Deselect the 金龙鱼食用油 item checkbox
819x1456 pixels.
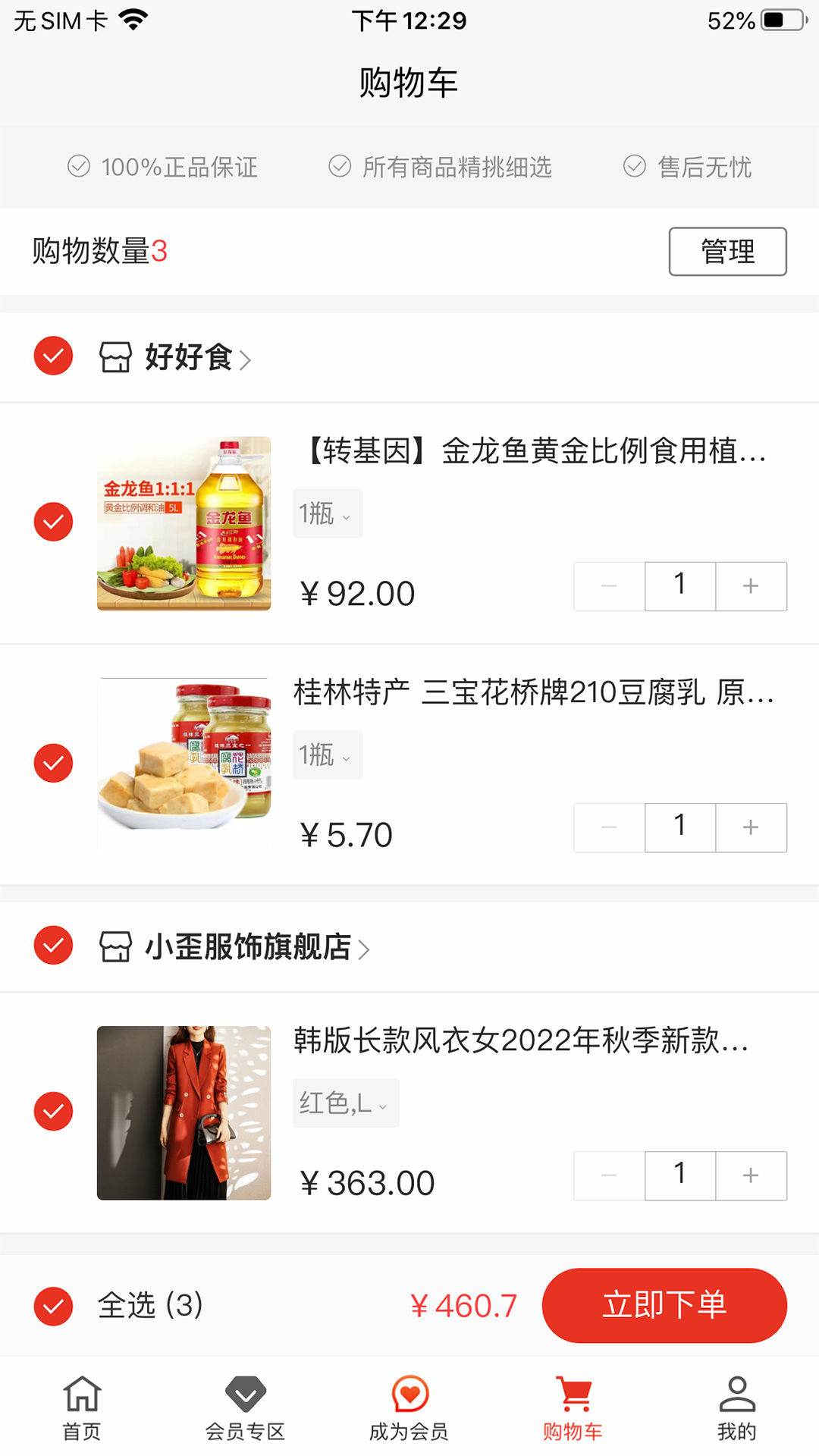click(53, 522)
